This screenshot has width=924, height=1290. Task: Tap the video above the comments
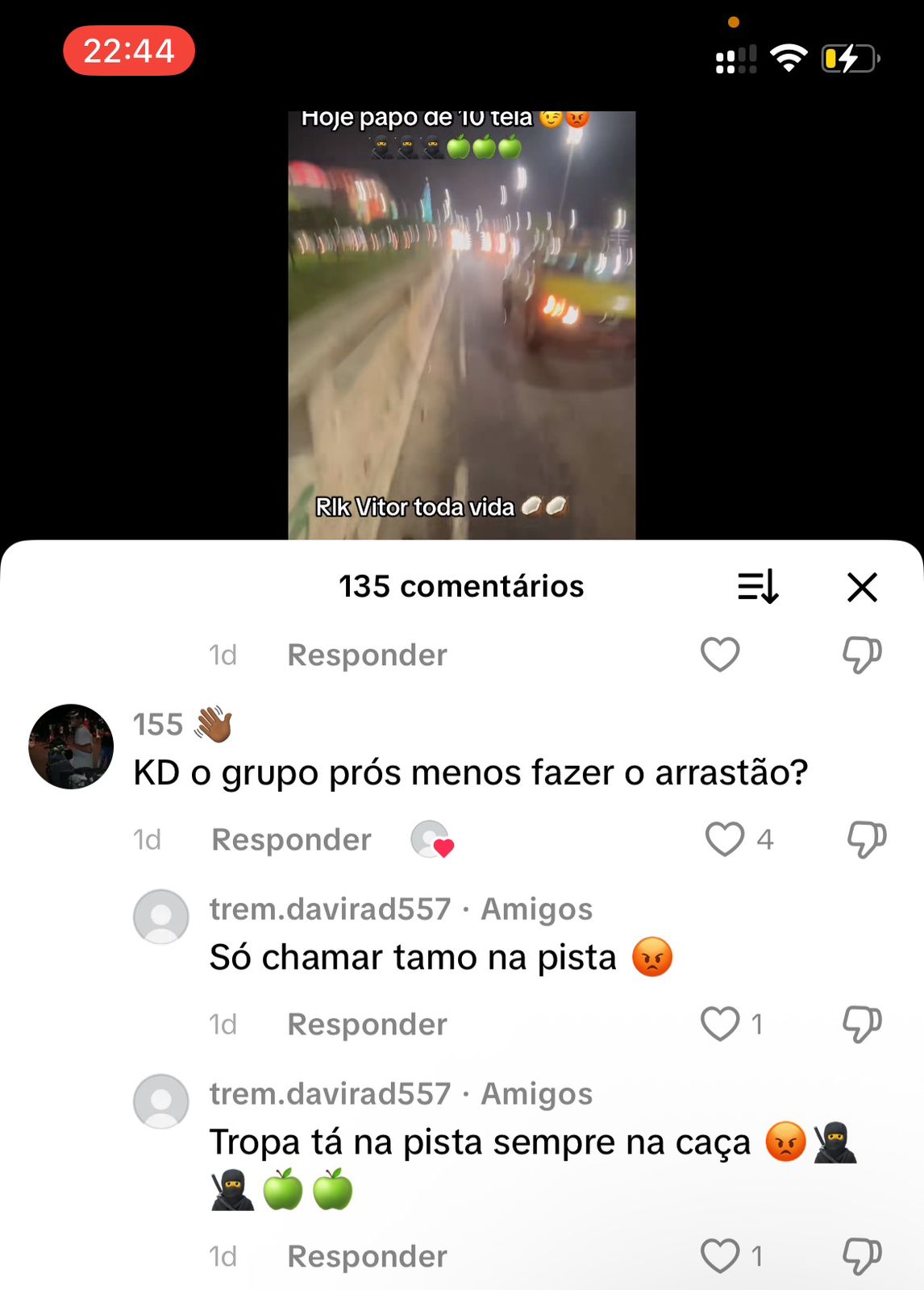coord(461,322)
